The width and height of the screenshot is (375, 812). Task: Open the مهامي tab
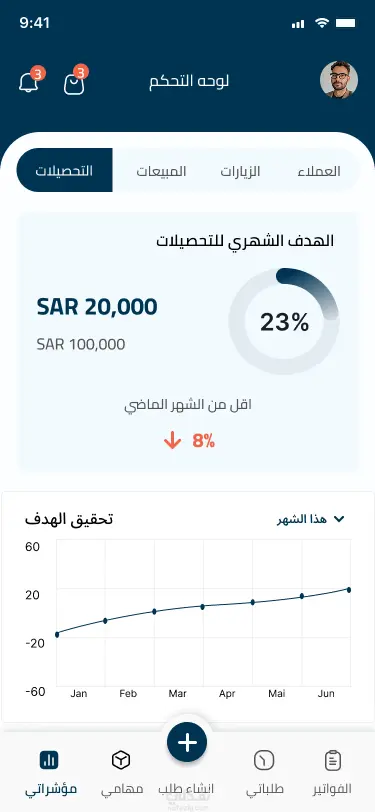pos(122,773)
